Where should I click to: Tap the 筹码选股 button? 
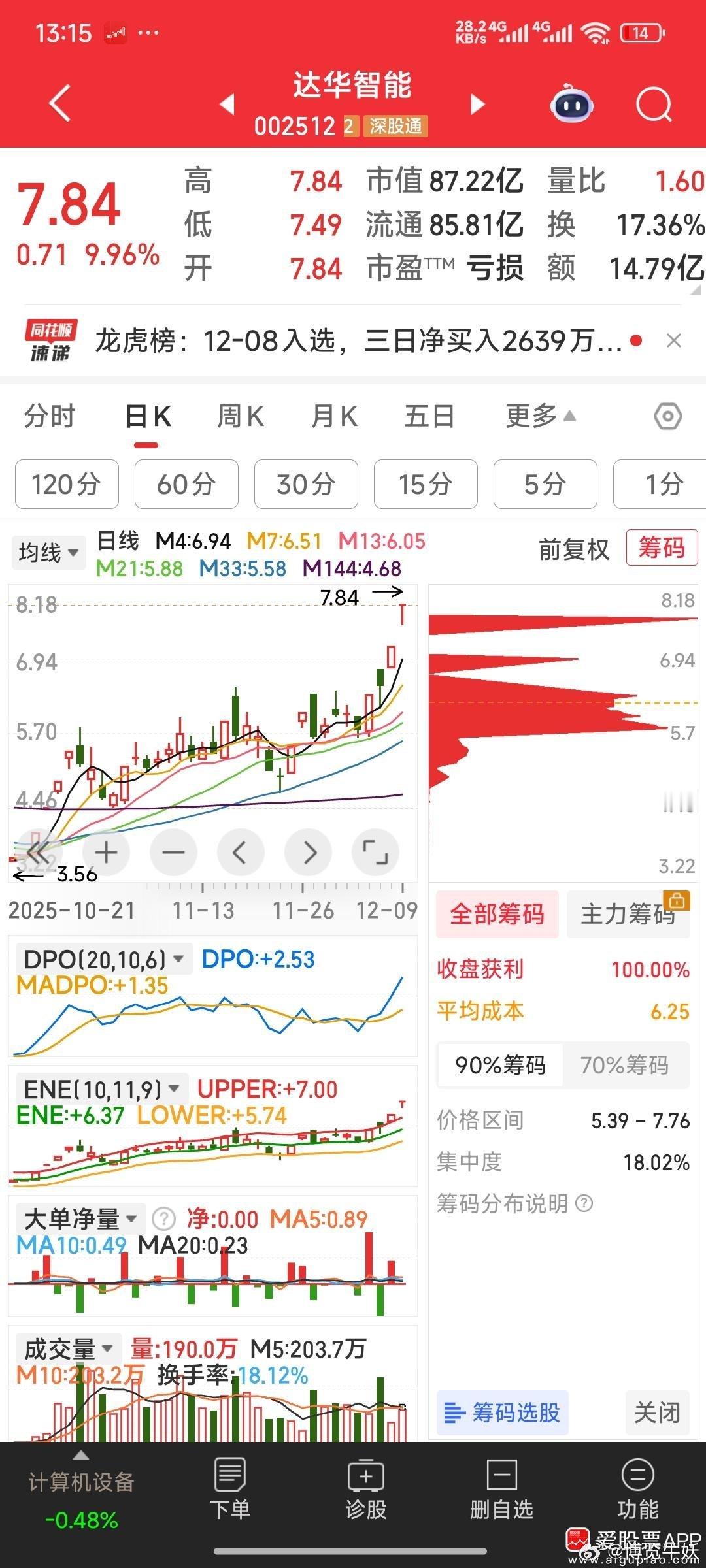click(x=502, y=1413)
